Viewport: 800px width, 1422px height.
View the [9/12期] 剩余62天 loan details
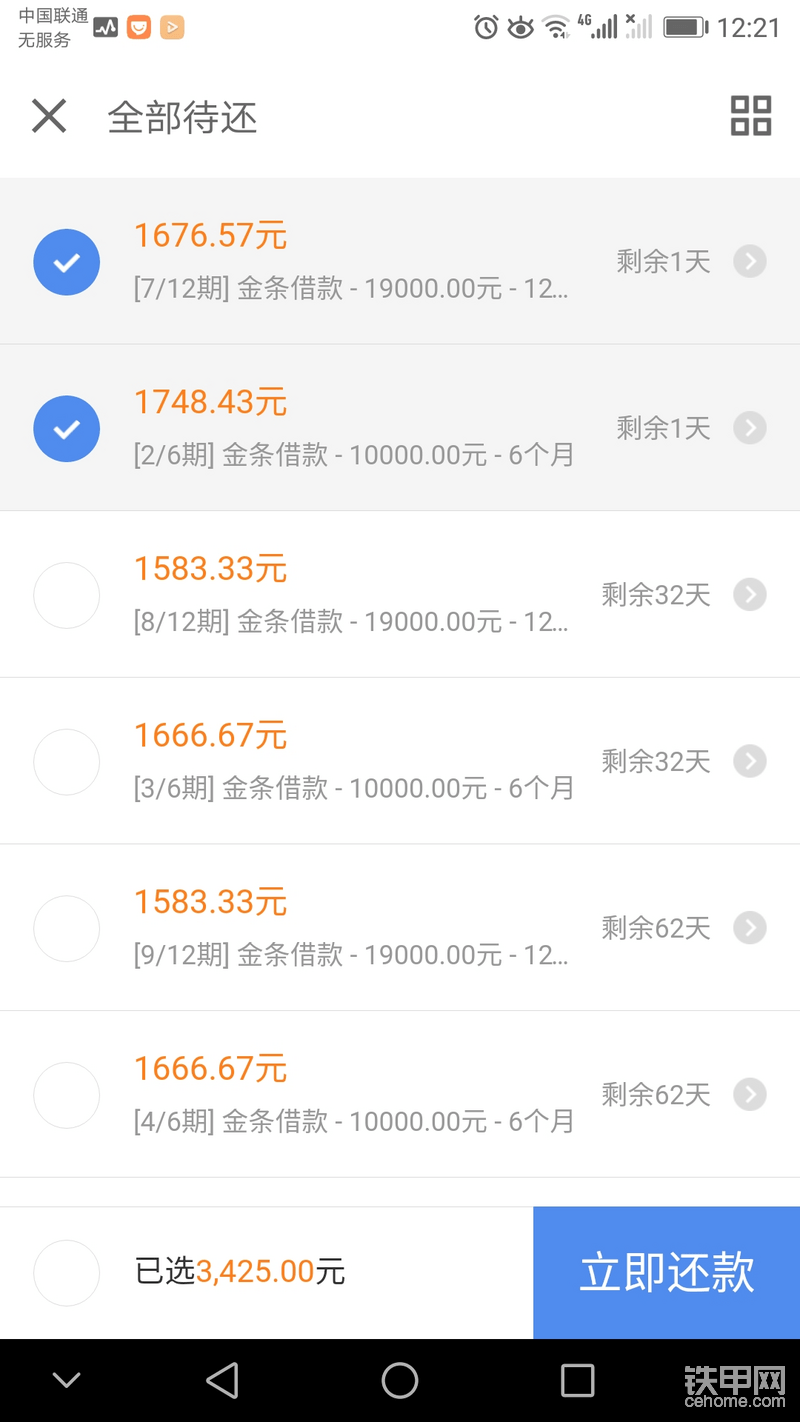tap(750, 928)
